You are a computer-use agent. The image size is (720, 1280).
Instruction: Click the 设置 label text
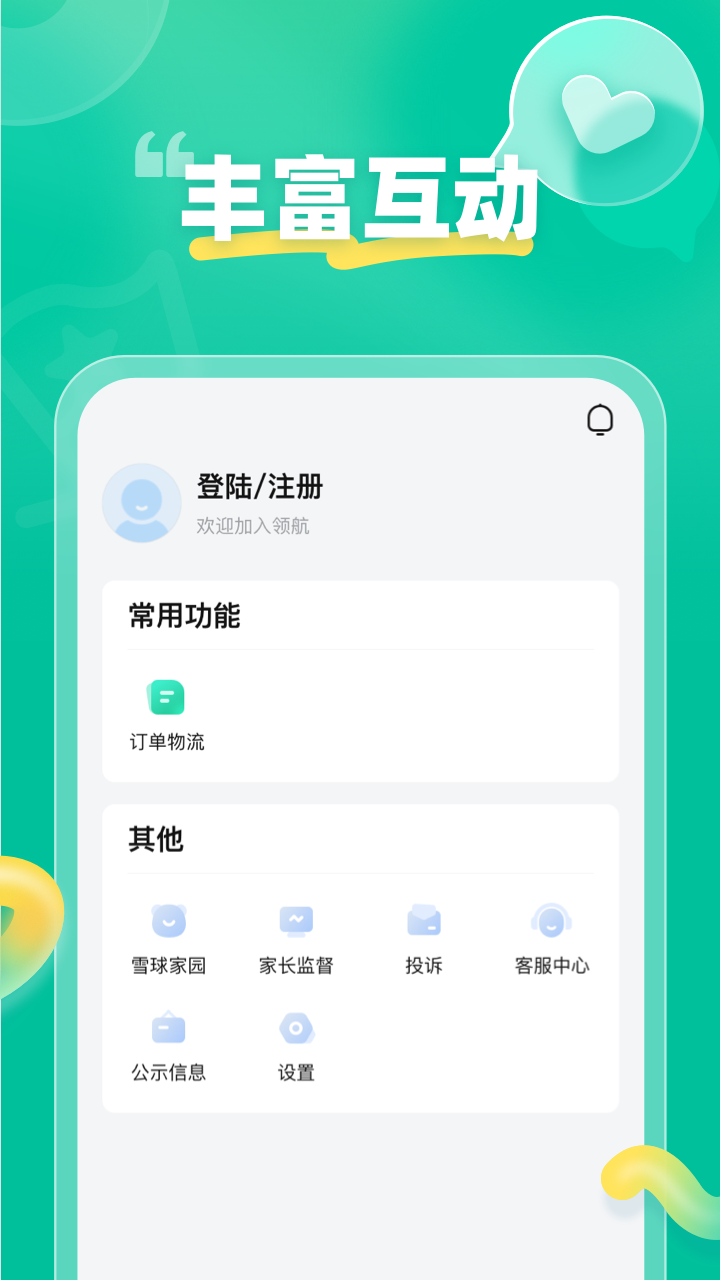pyautogui.click(x=295, y=1071)
